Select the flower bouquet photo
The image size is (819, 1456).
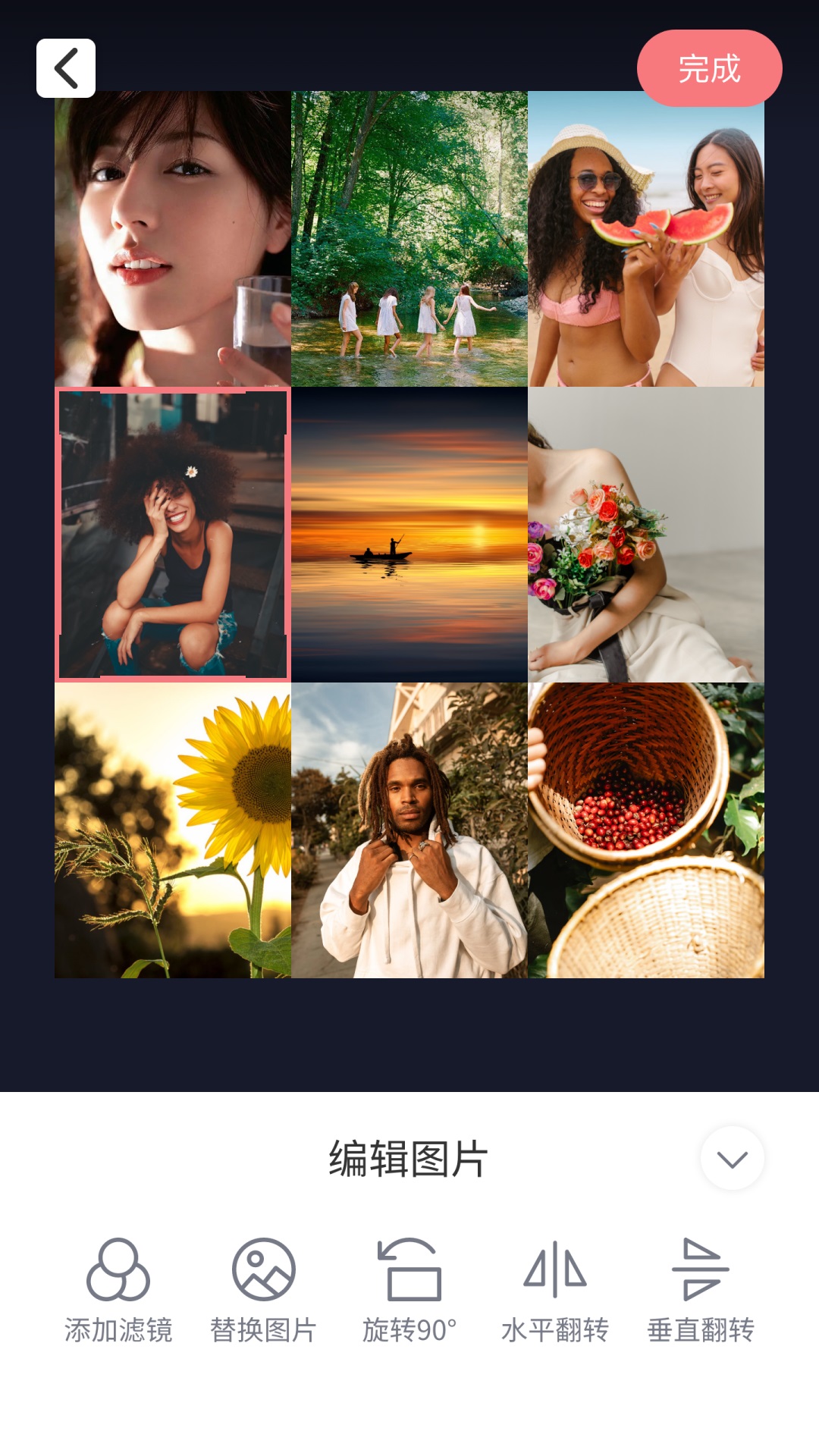click(x=646, y=535)
